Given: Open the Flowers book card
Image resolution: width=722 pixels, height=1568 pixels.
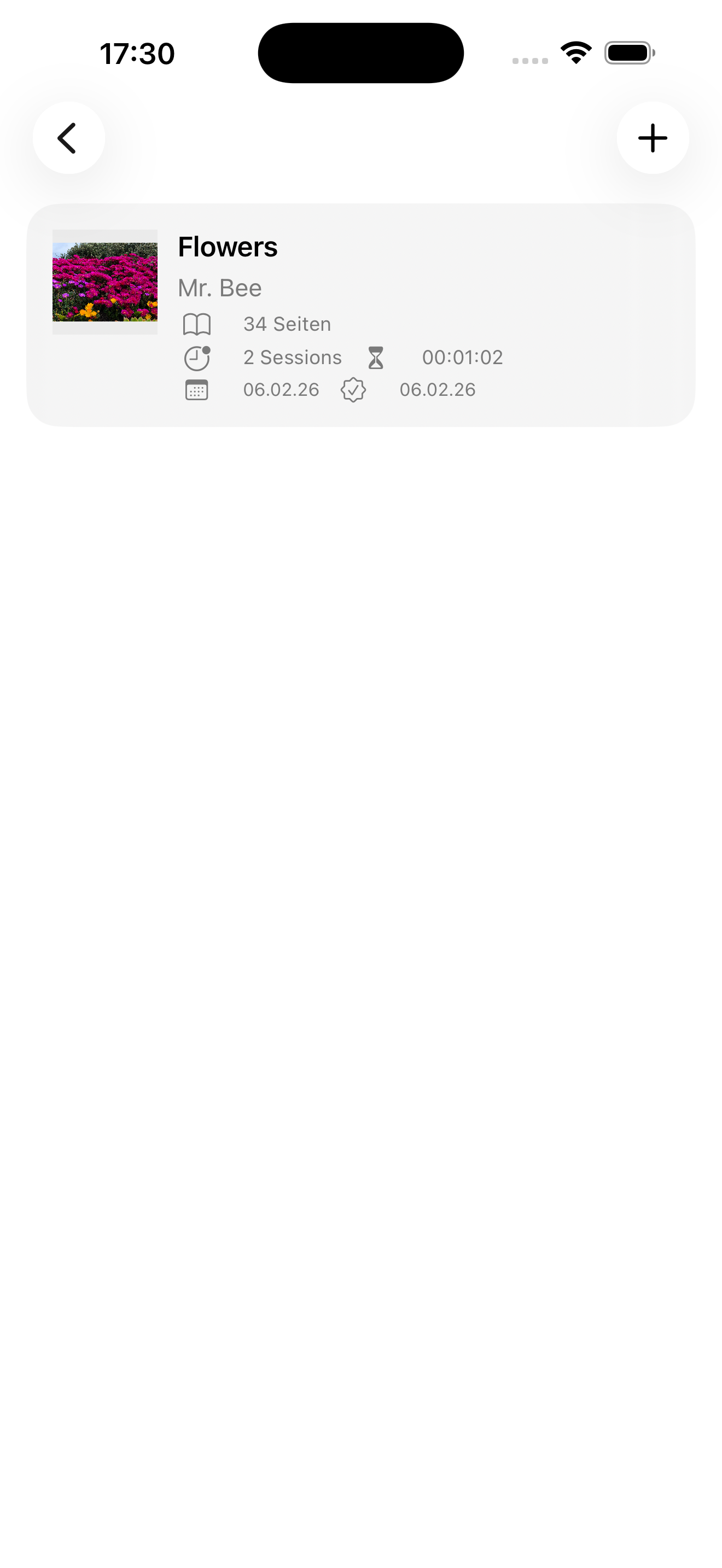Looking at the screenshot, I should pos(360,315).
